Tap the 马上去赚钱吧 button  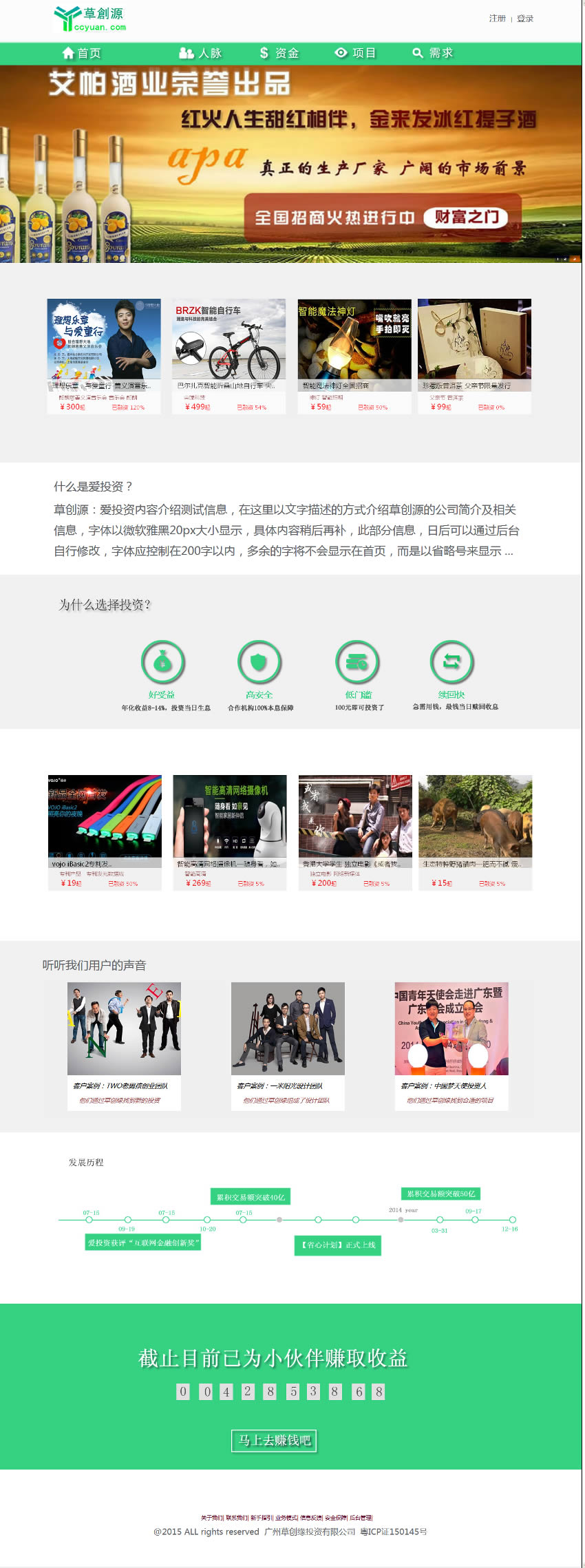coord(274,1440)
